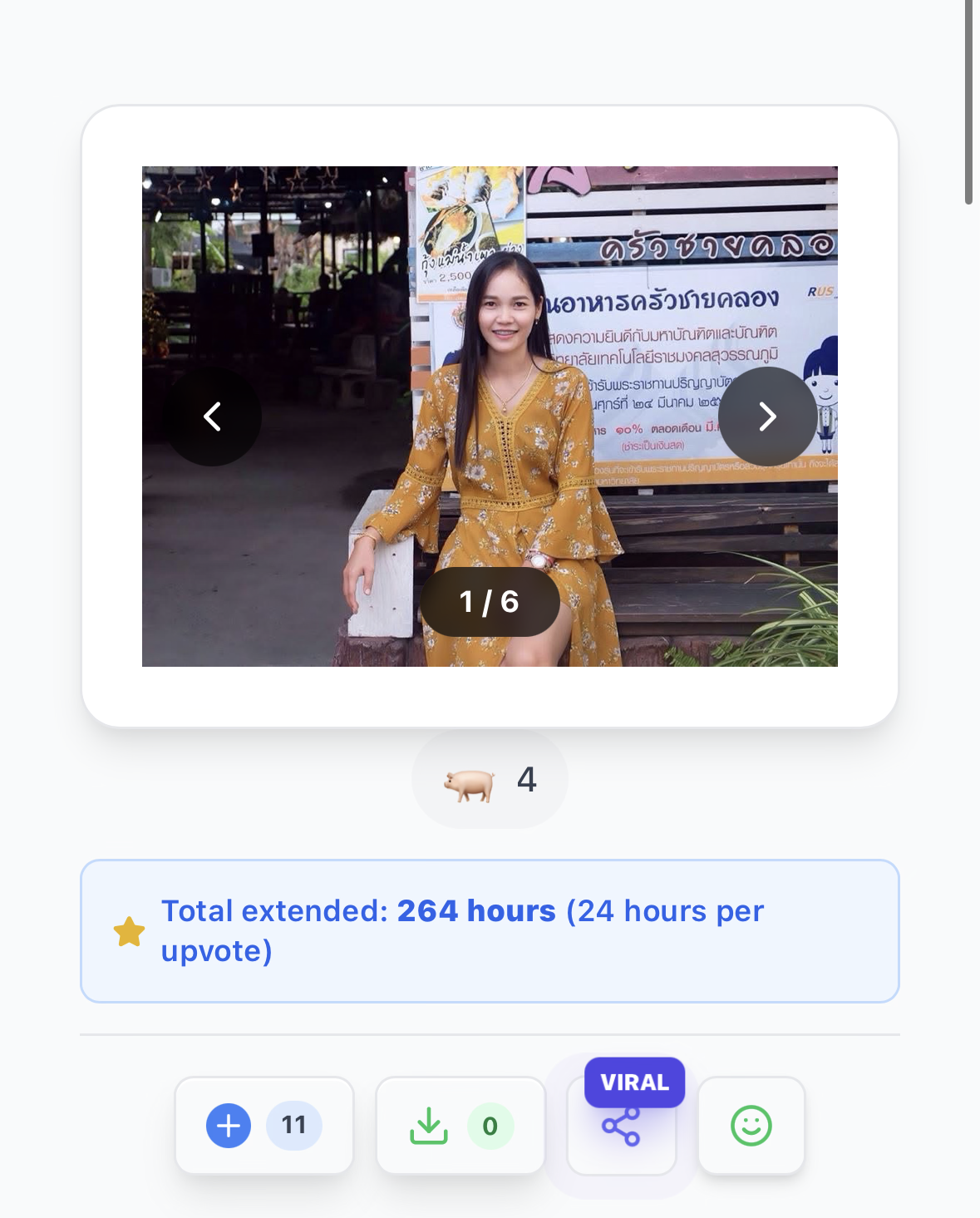This screenshot has width=980, height=1218.
Task: Download using the green download button
Action: [429, 1126]
